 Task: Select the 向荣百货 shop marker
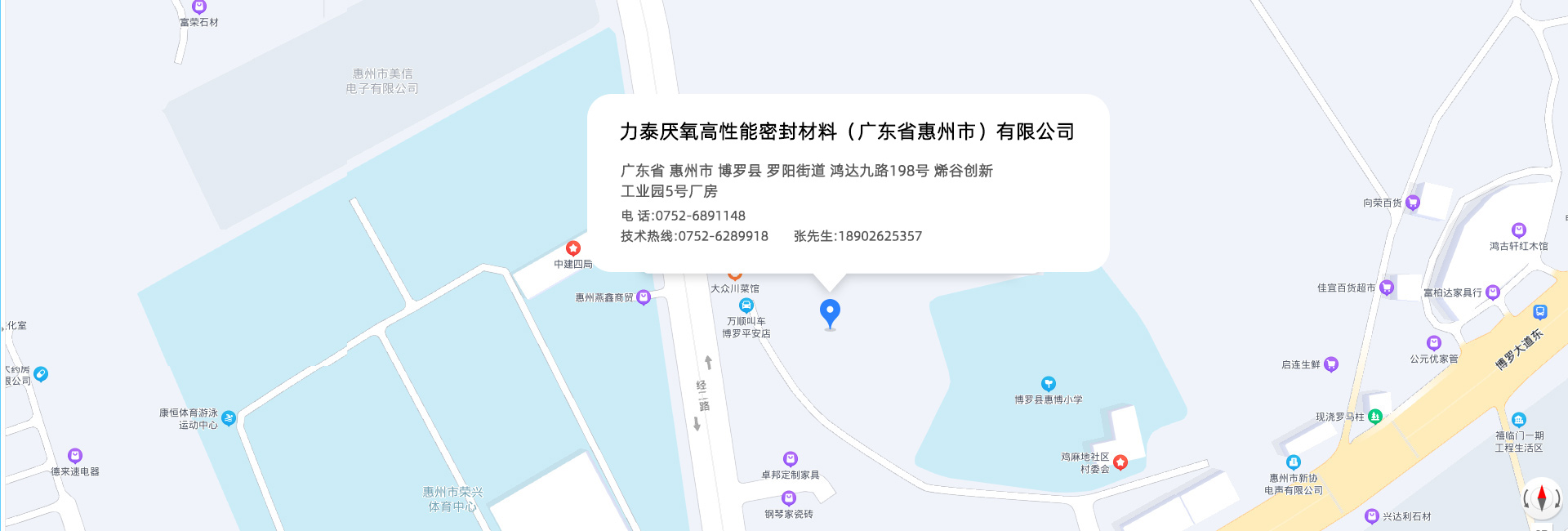click(x=1413, y=203)
